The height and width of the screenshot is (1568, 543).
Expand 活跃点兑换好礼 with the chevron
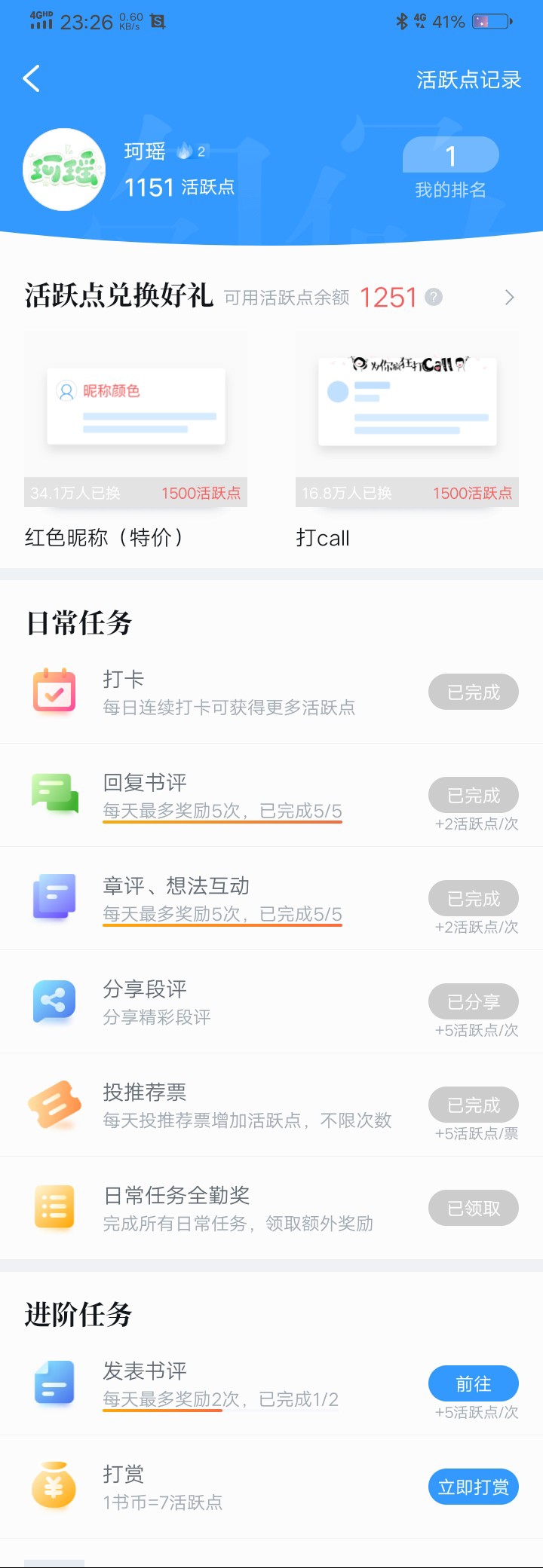[x=509, y=298]
